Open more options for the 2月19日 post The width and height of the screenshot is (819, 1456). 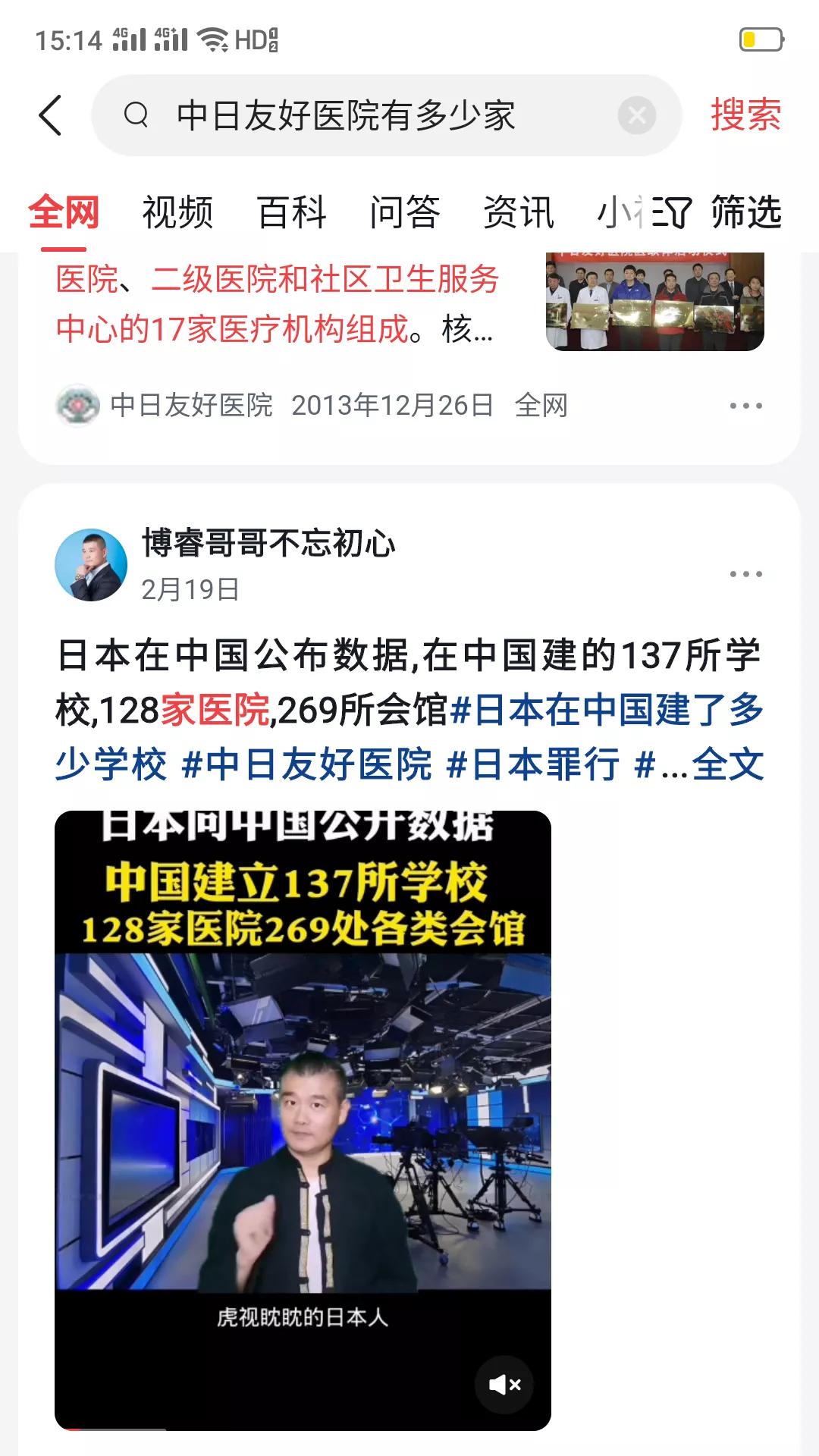coord(747,574)
